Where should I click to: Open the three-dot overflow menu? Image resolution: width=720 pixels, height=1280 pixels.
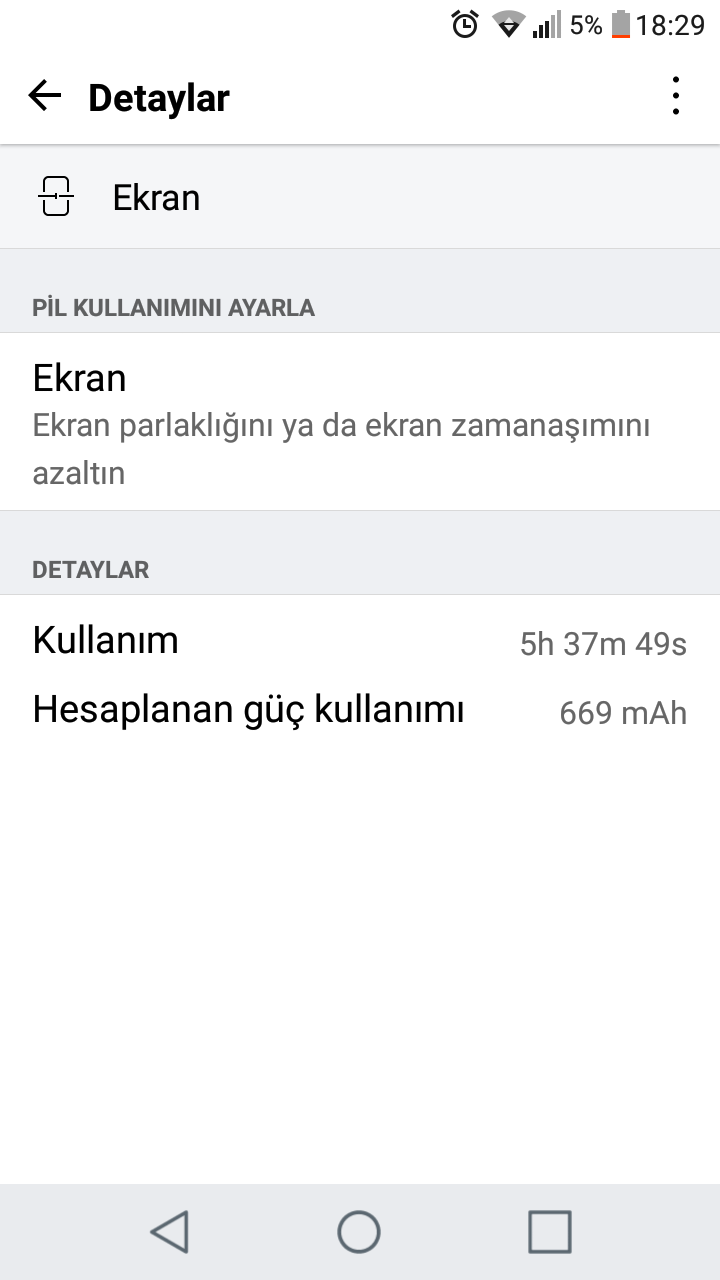tap(676, 96)
